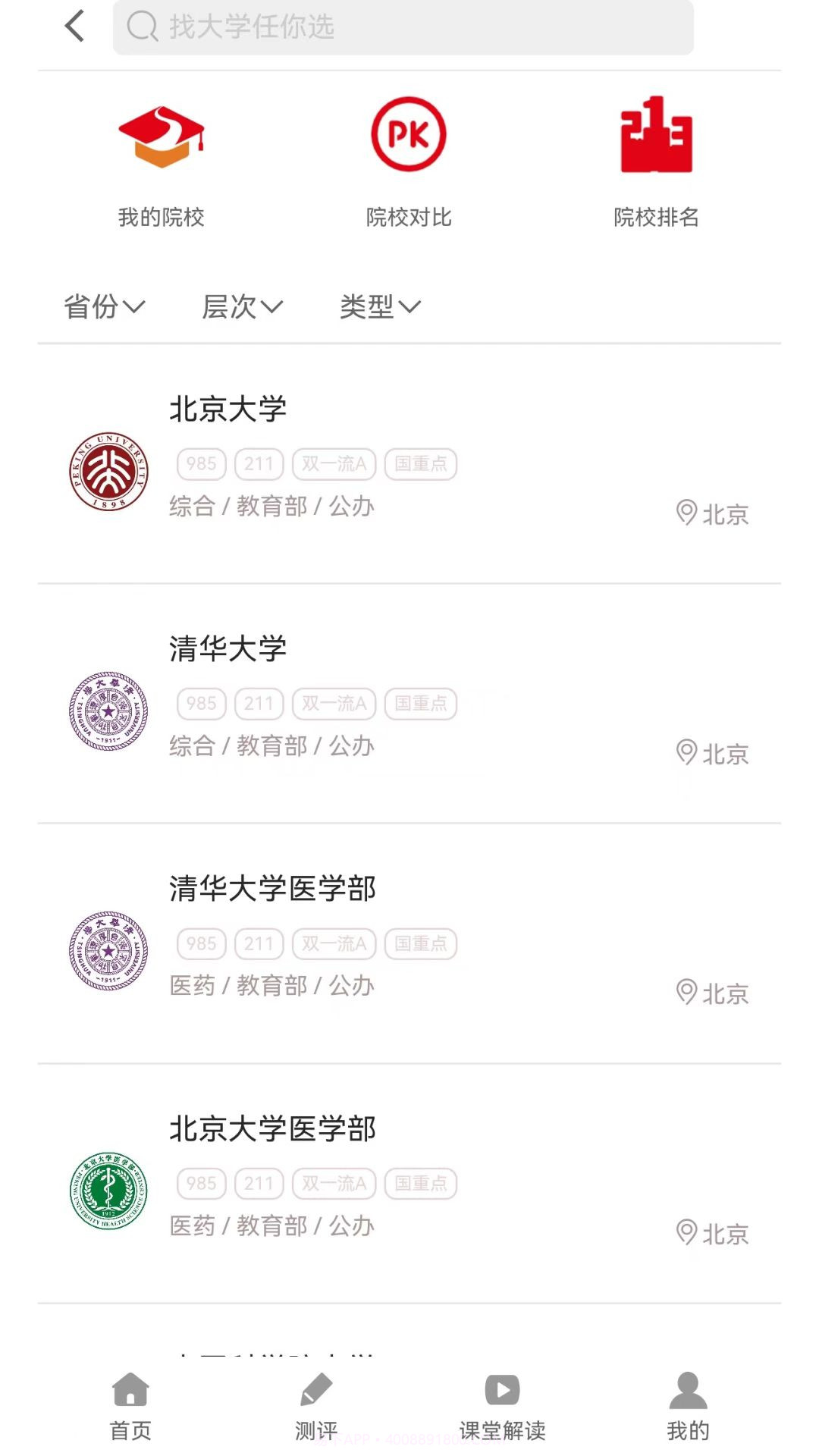Tap the 双一流A tag under 清华大学医学部
Viewport: 819px width, 1456px height.
point(334,943)
